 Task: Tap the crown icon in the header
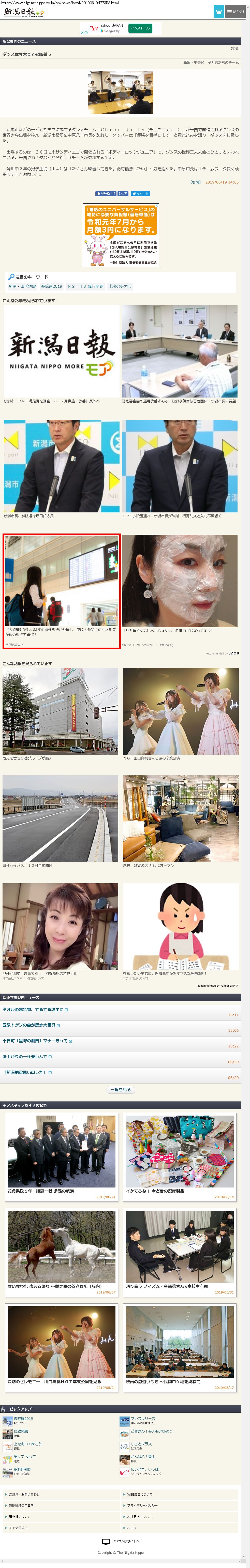[218, 12]
